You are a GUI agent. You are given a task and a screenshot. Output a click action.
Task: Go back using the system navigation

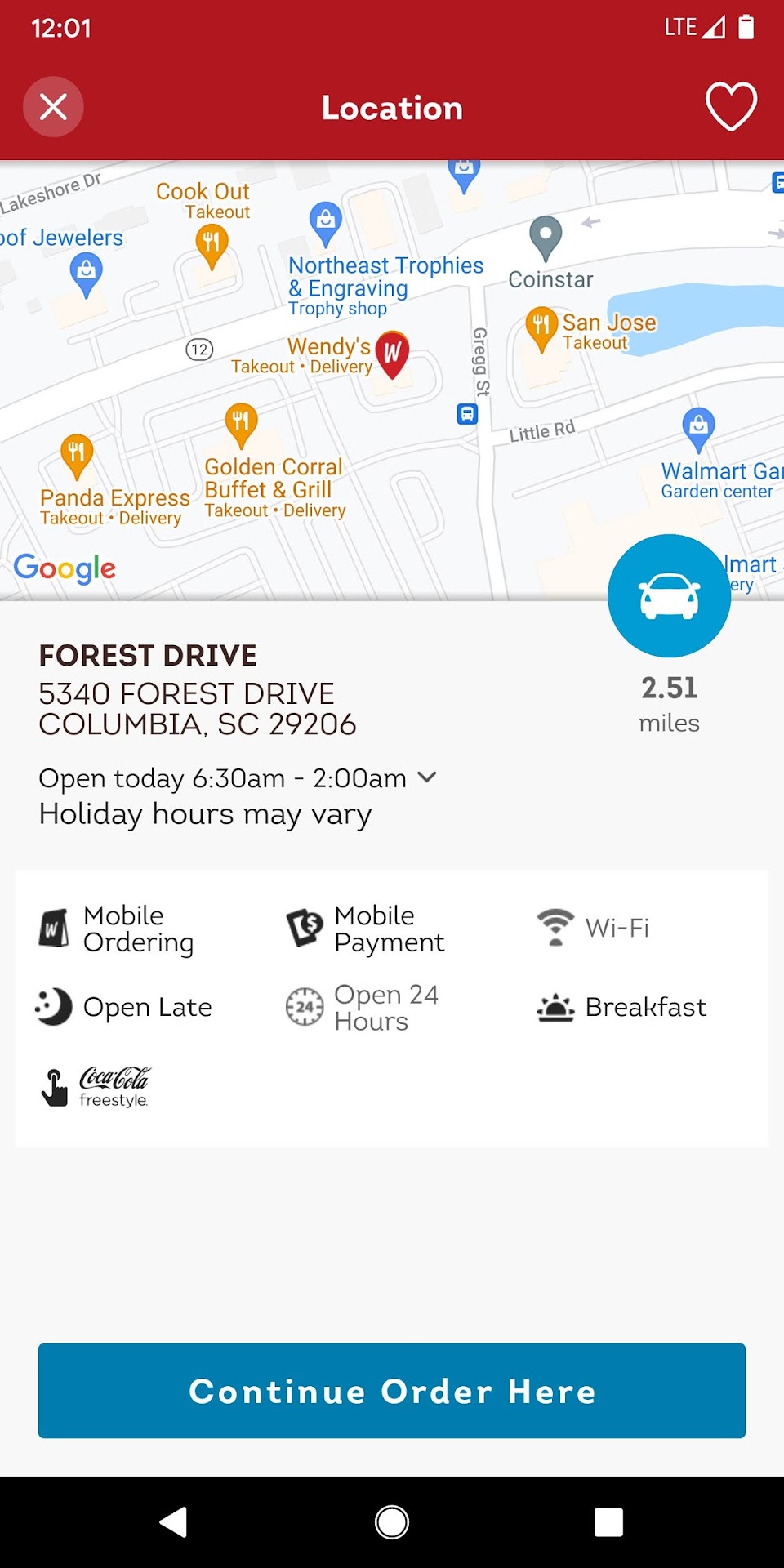[173, 1522]
